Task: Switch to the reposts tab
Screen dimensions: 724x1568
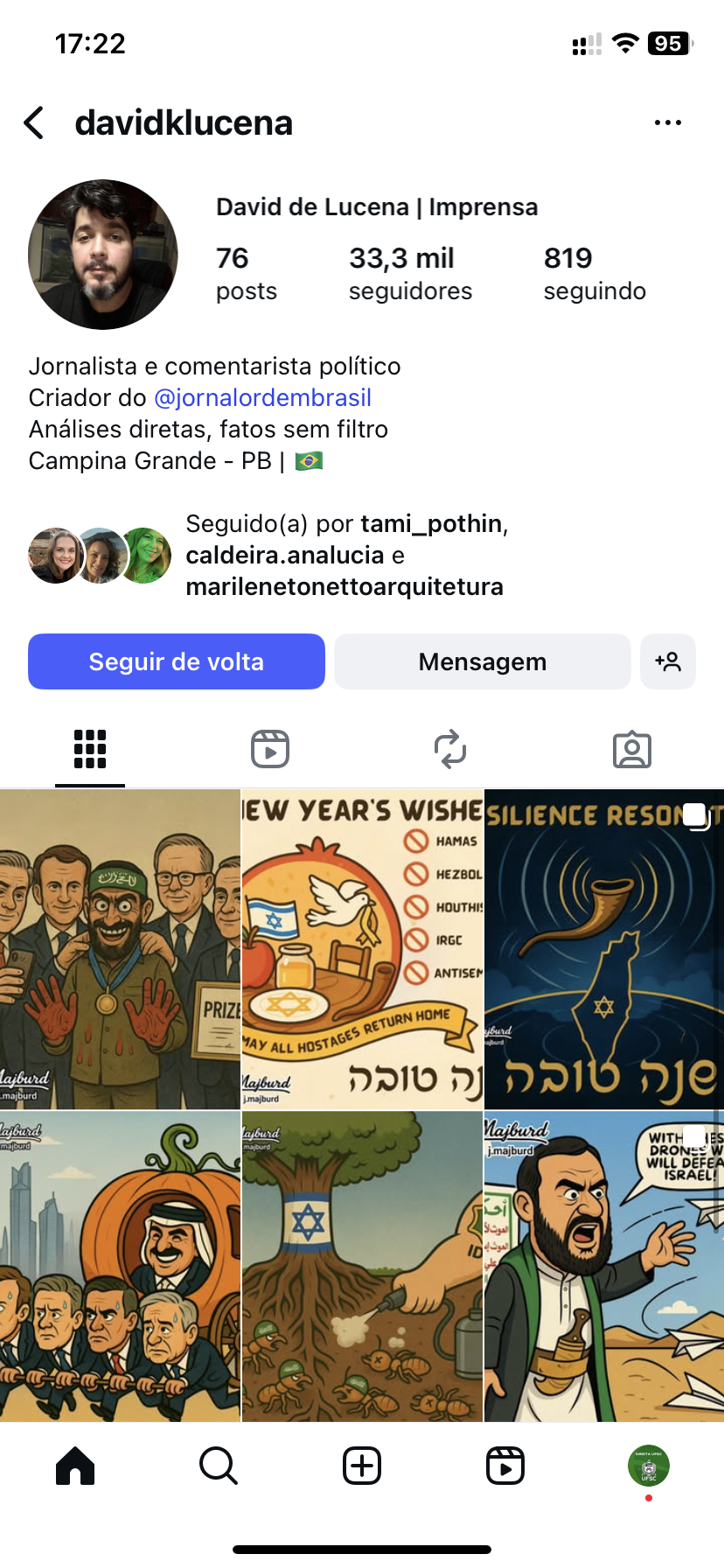Action: click(450, 750)
